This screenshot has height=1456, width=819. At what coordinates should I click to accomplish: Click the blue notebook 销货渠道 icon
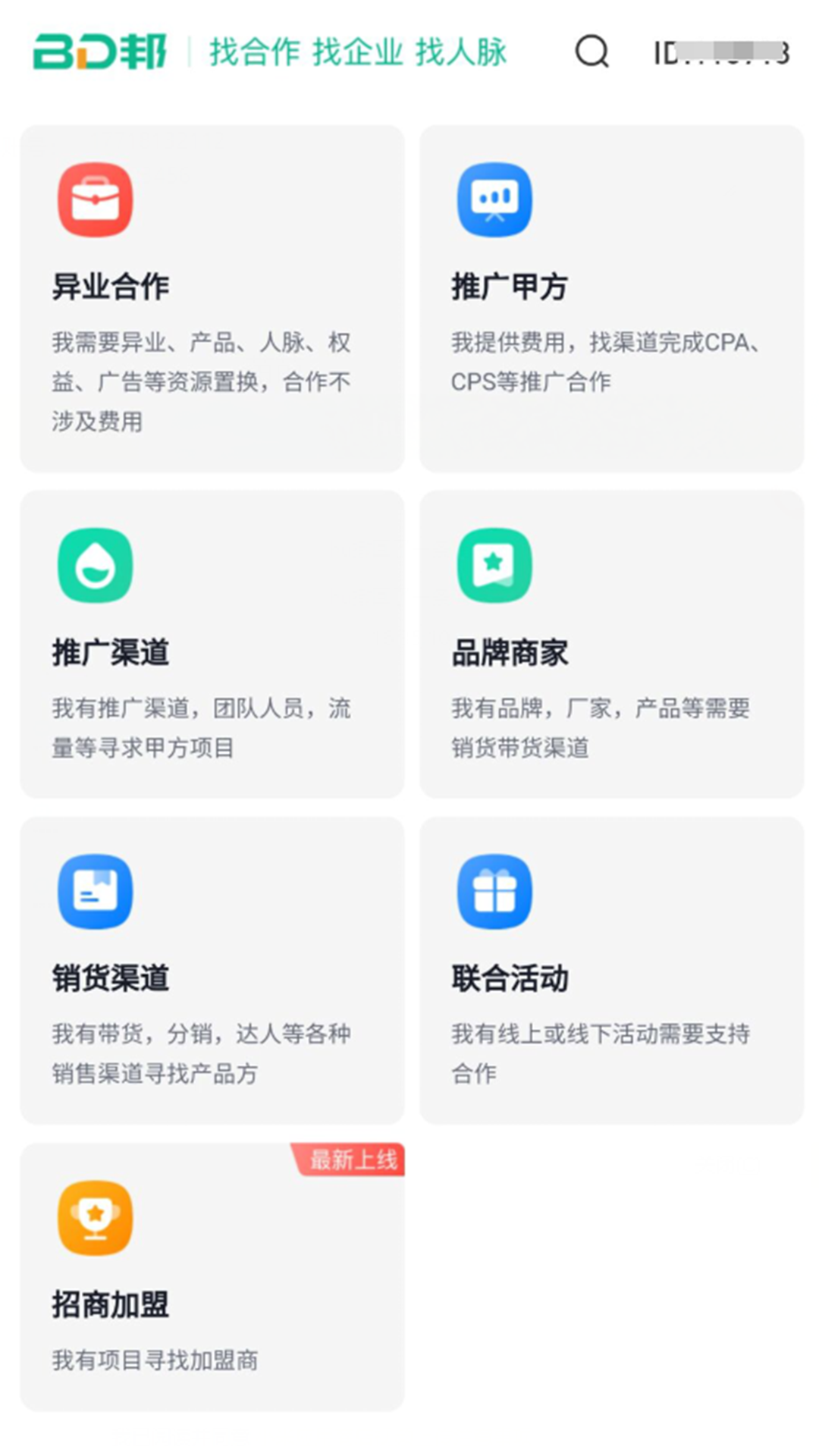coord(94,893)
